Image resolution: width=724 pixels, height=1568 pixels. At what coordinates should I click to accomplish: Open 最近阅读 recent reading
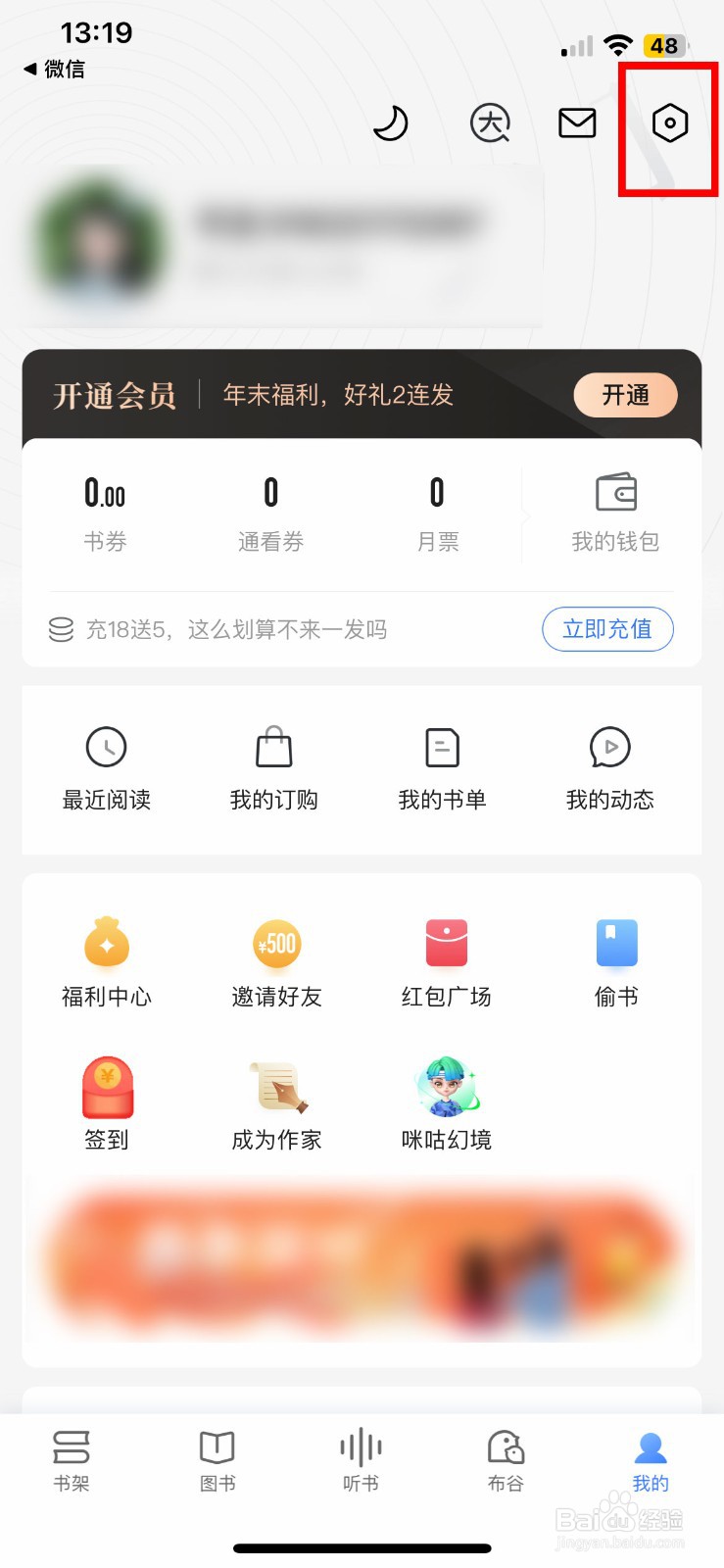pos(107,769)
